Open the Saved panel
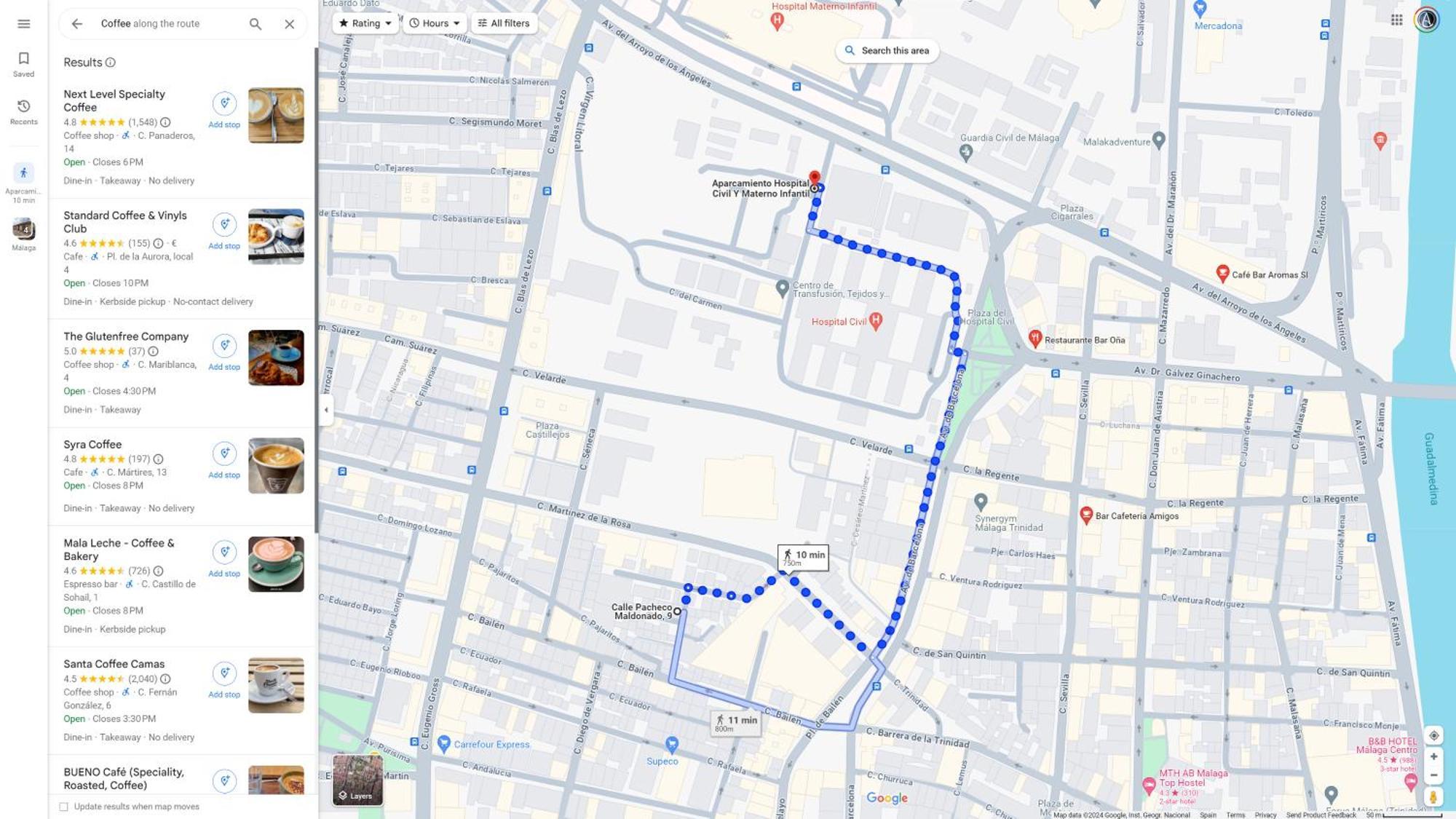Screen dimensions: 1456x819 tap(23, 64)
